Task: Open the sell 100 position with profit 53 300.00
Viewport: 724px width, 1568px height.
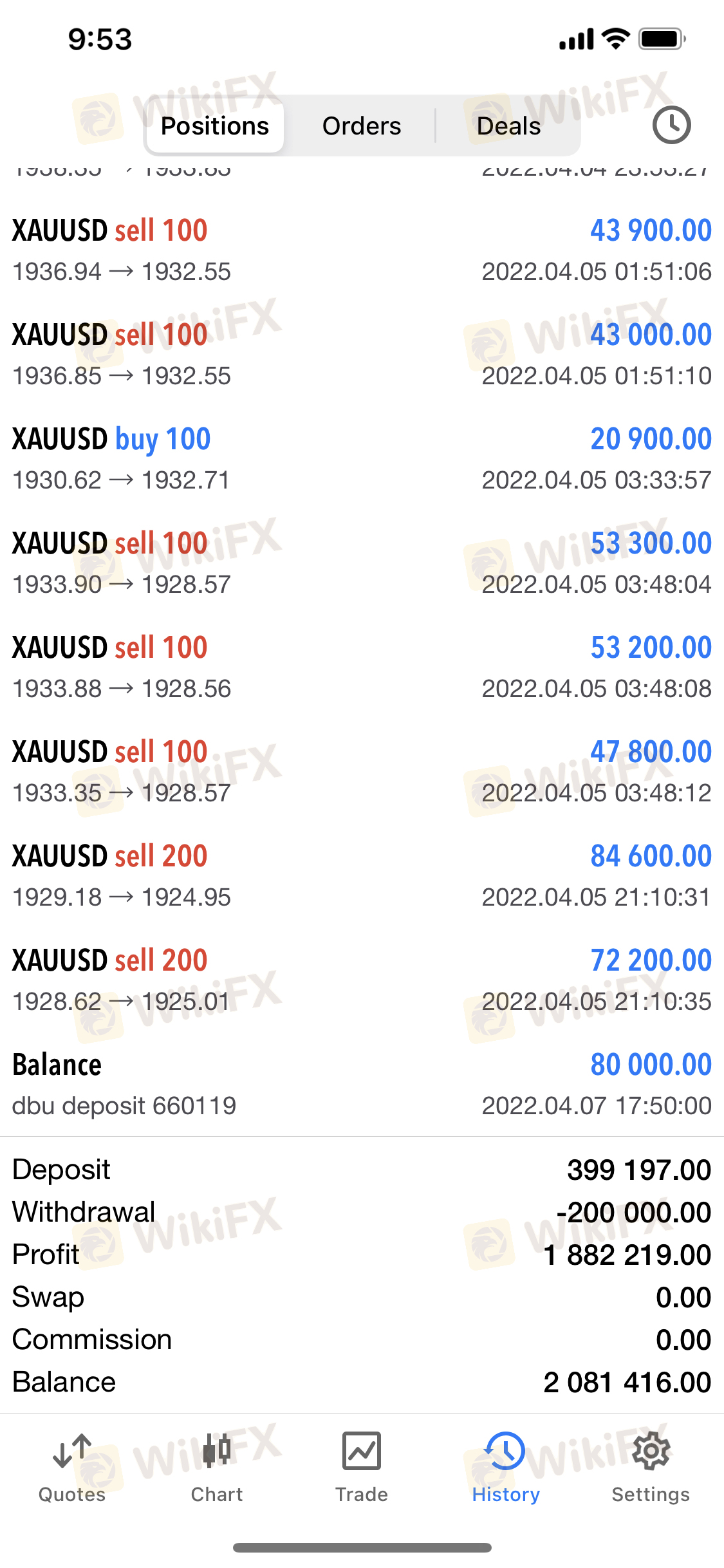Action: [362, 563]
